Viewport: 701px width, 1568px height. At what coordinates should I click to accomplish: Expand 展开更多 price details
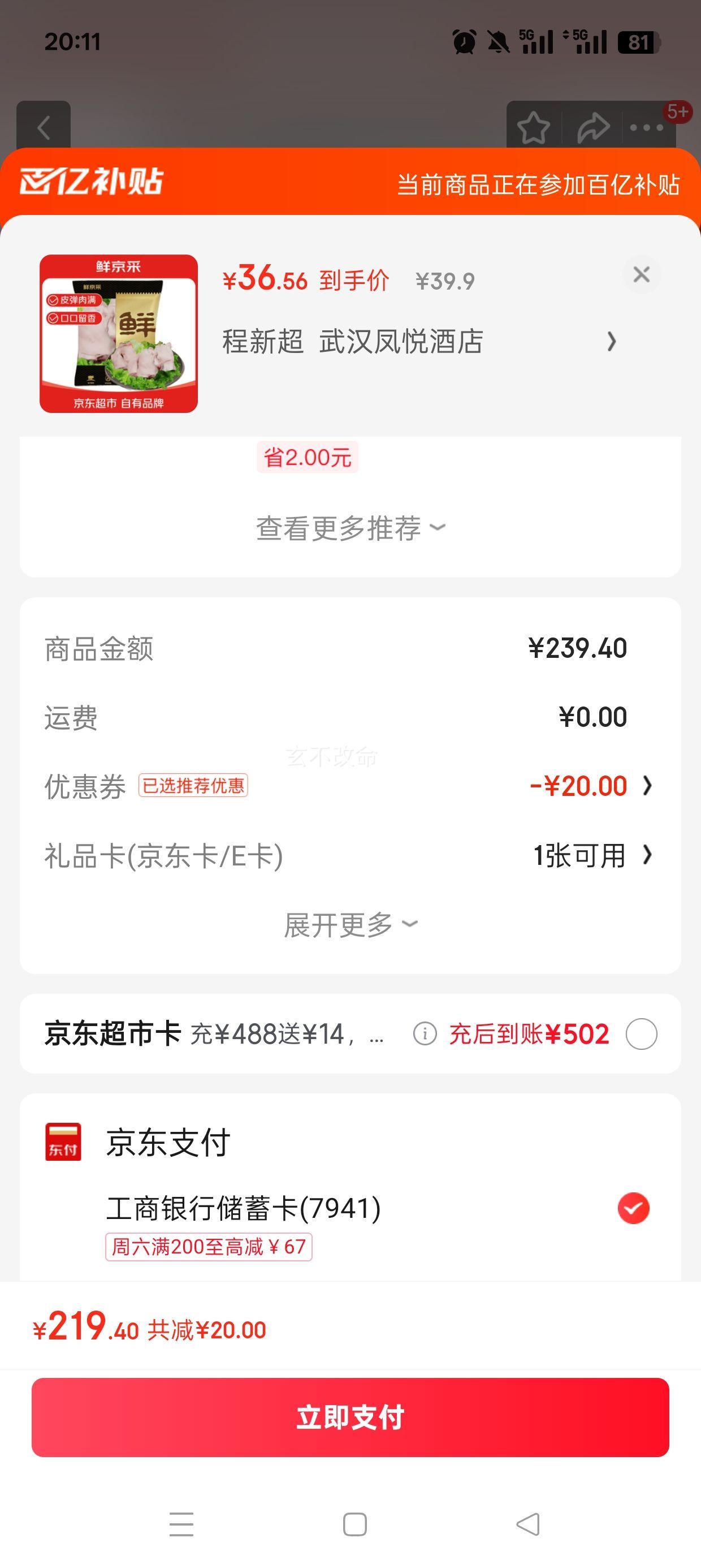tap(350, 925)
